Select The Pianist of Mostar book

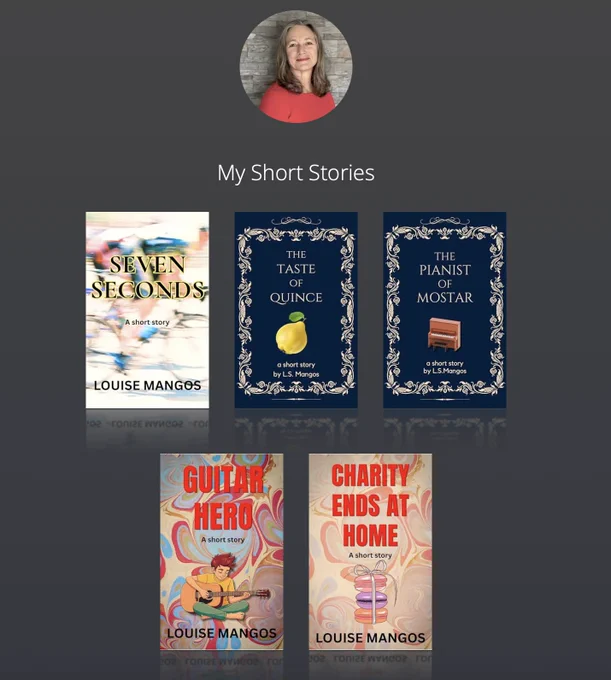444,310
